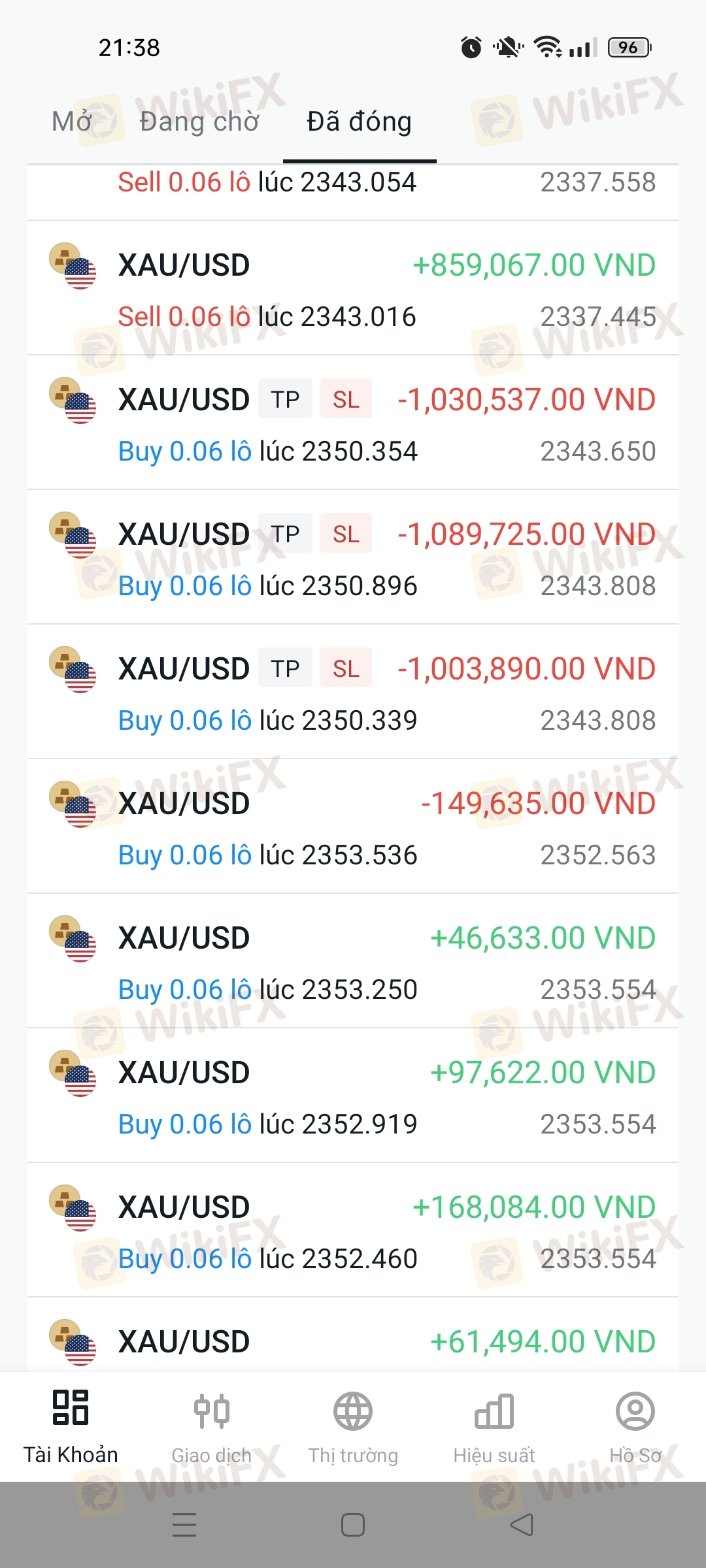Open the trade with -1,030,537.00 VND loss
706x1568 pixels.
click(x=353, y=423)
